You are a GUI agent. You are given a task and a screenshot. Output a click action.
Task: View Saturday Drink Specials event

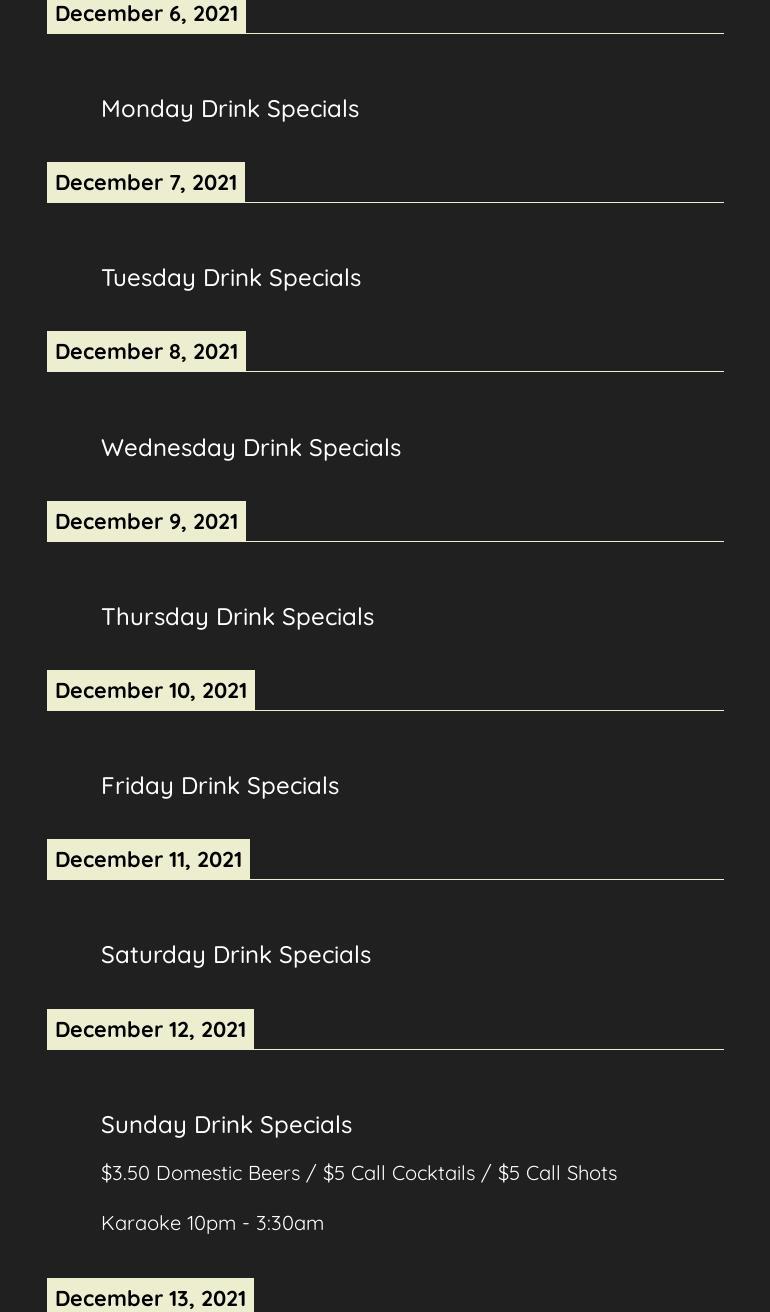236,954
